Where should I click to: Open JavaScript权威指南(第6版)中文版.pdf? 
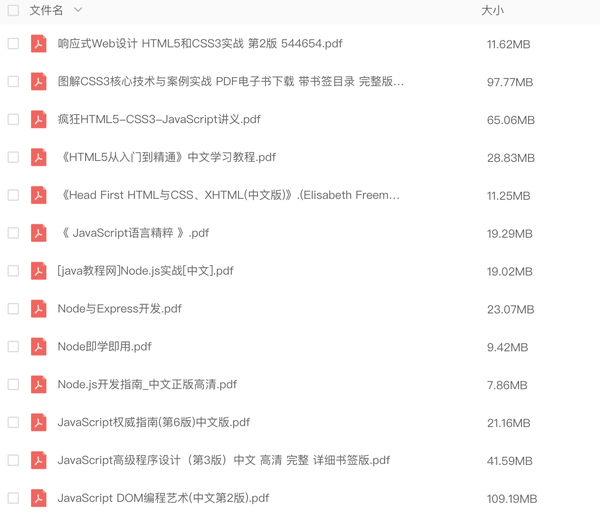click(153, 422)
